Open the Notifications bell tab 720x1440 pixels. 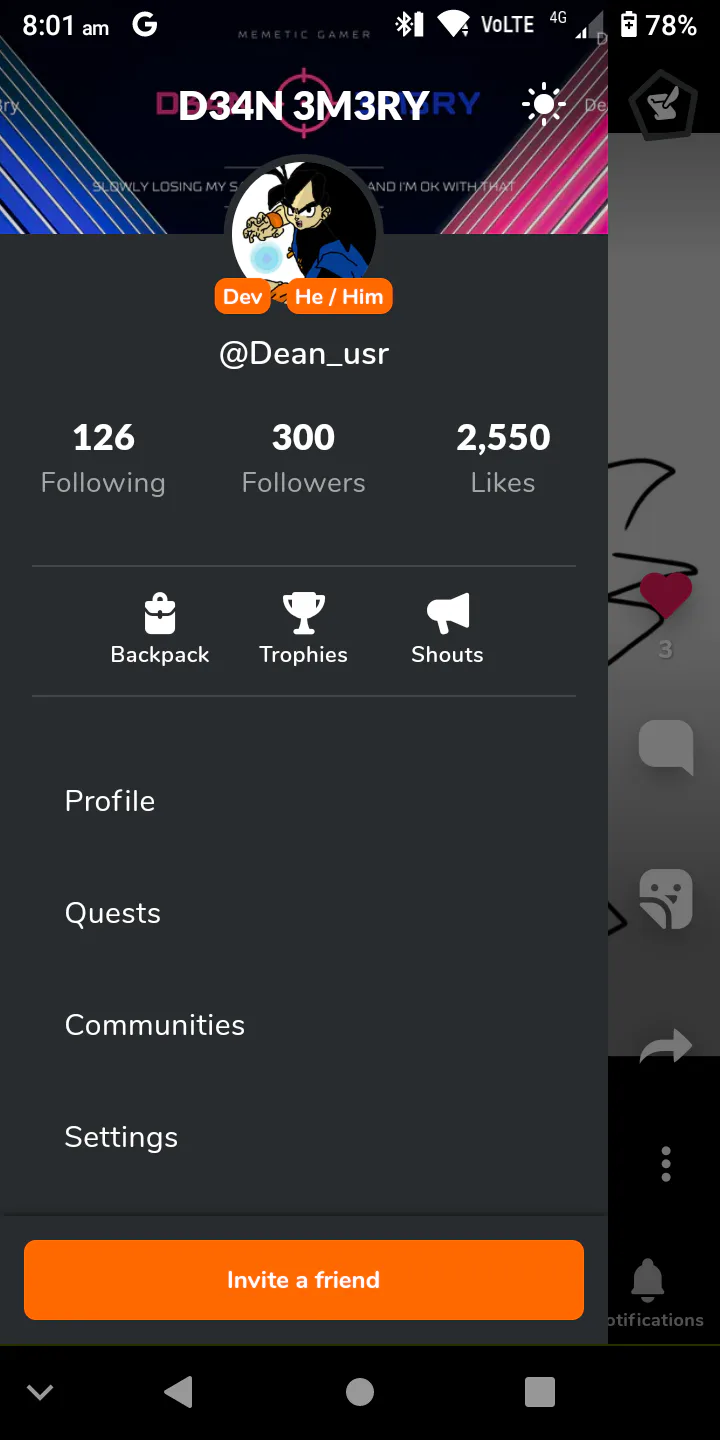tap(650, 1292)
